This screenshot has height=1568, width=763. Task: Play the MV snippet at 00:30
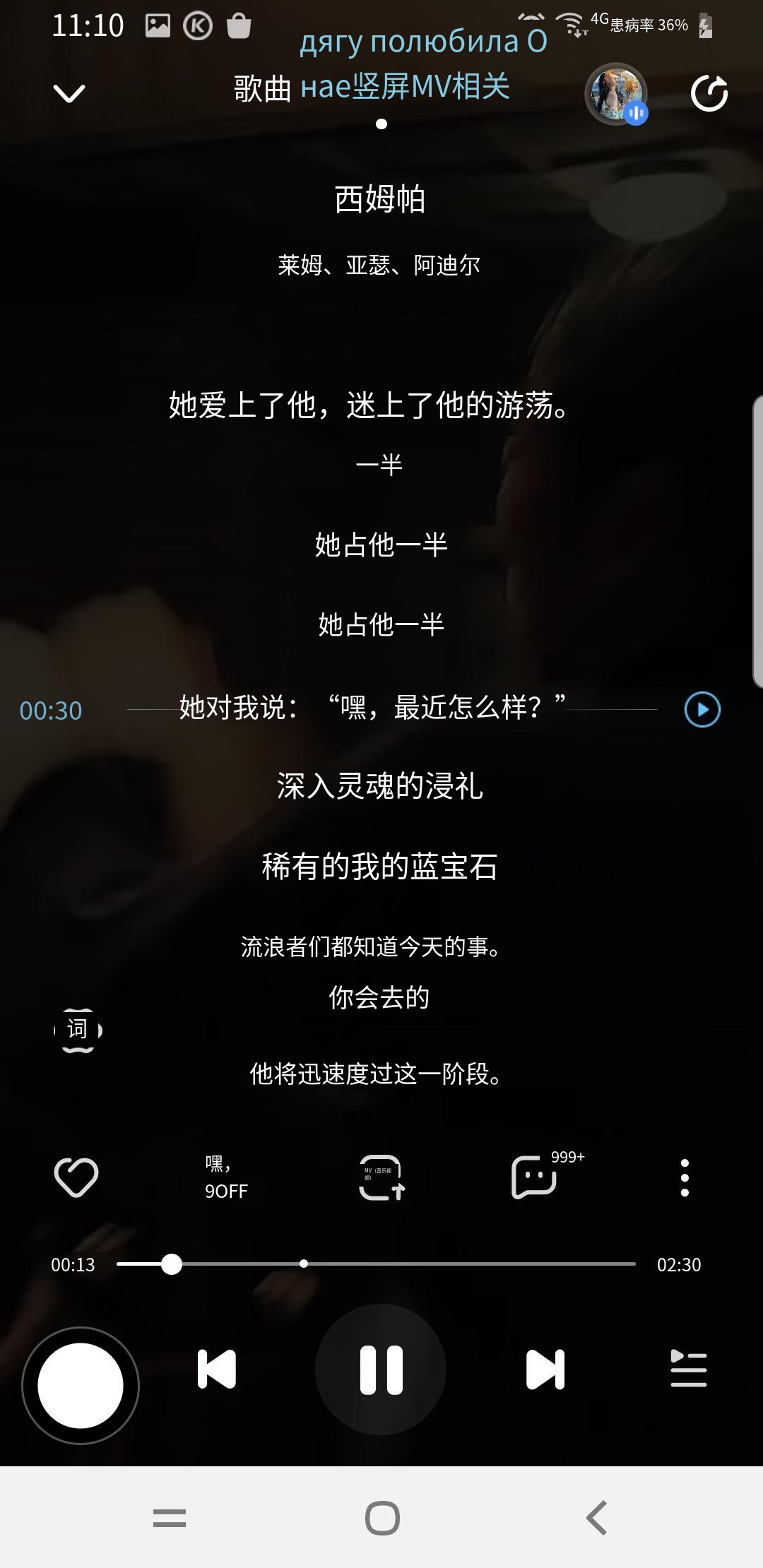pyautogui.click(x=702, y=711)
